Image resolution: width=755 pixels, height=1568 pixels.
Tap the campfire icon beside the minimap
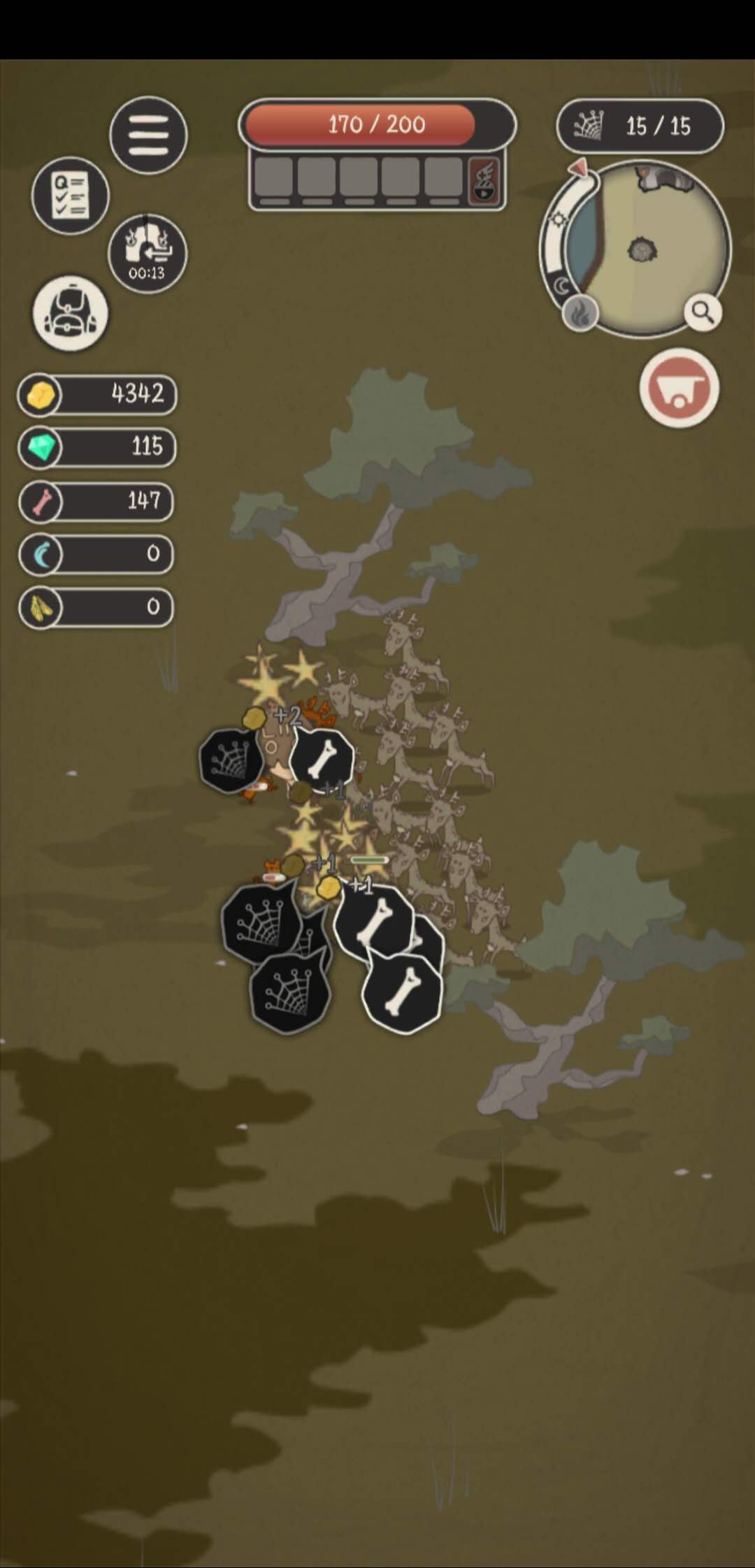[x=580, y=312]
